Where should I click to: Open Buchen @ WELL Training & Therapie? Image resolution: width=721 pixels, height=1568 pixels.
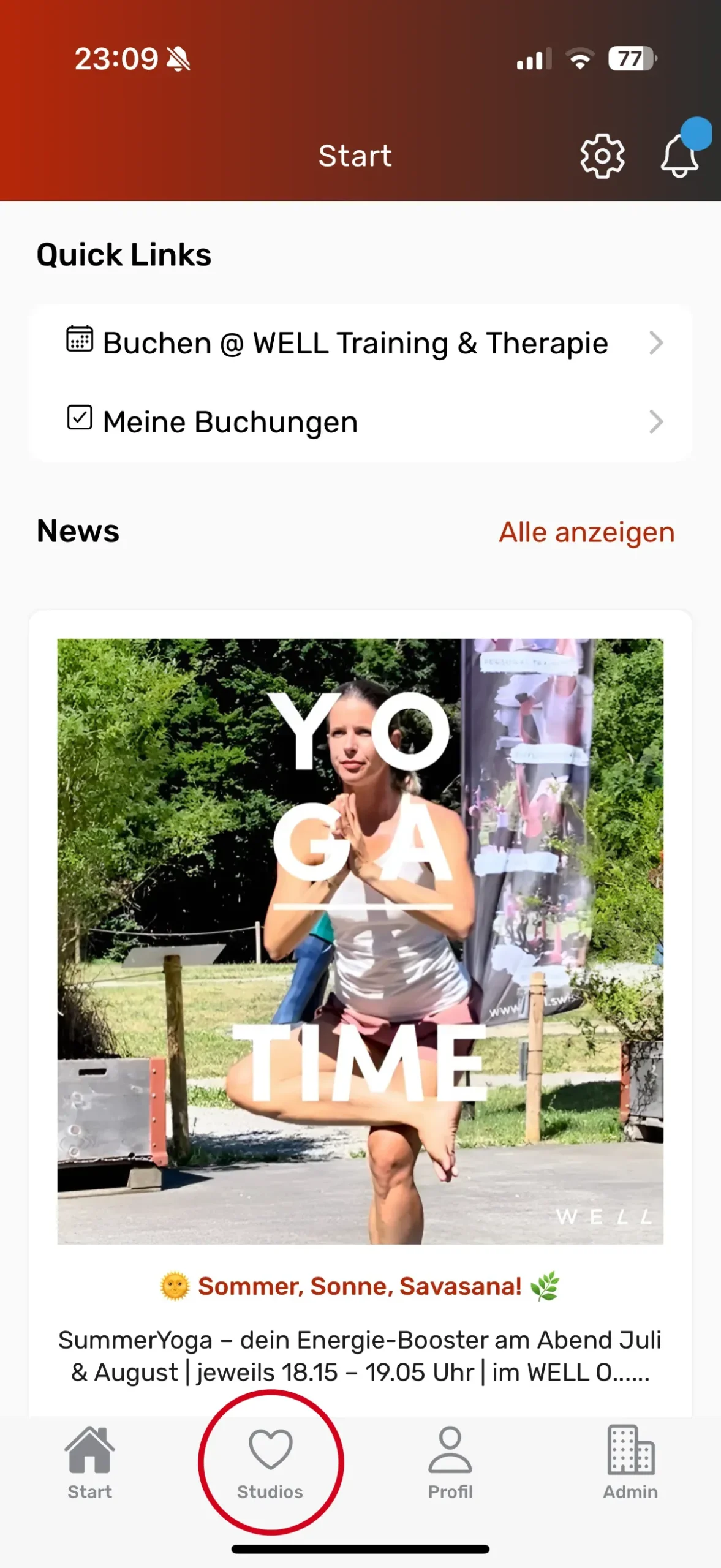click(360, 343)
